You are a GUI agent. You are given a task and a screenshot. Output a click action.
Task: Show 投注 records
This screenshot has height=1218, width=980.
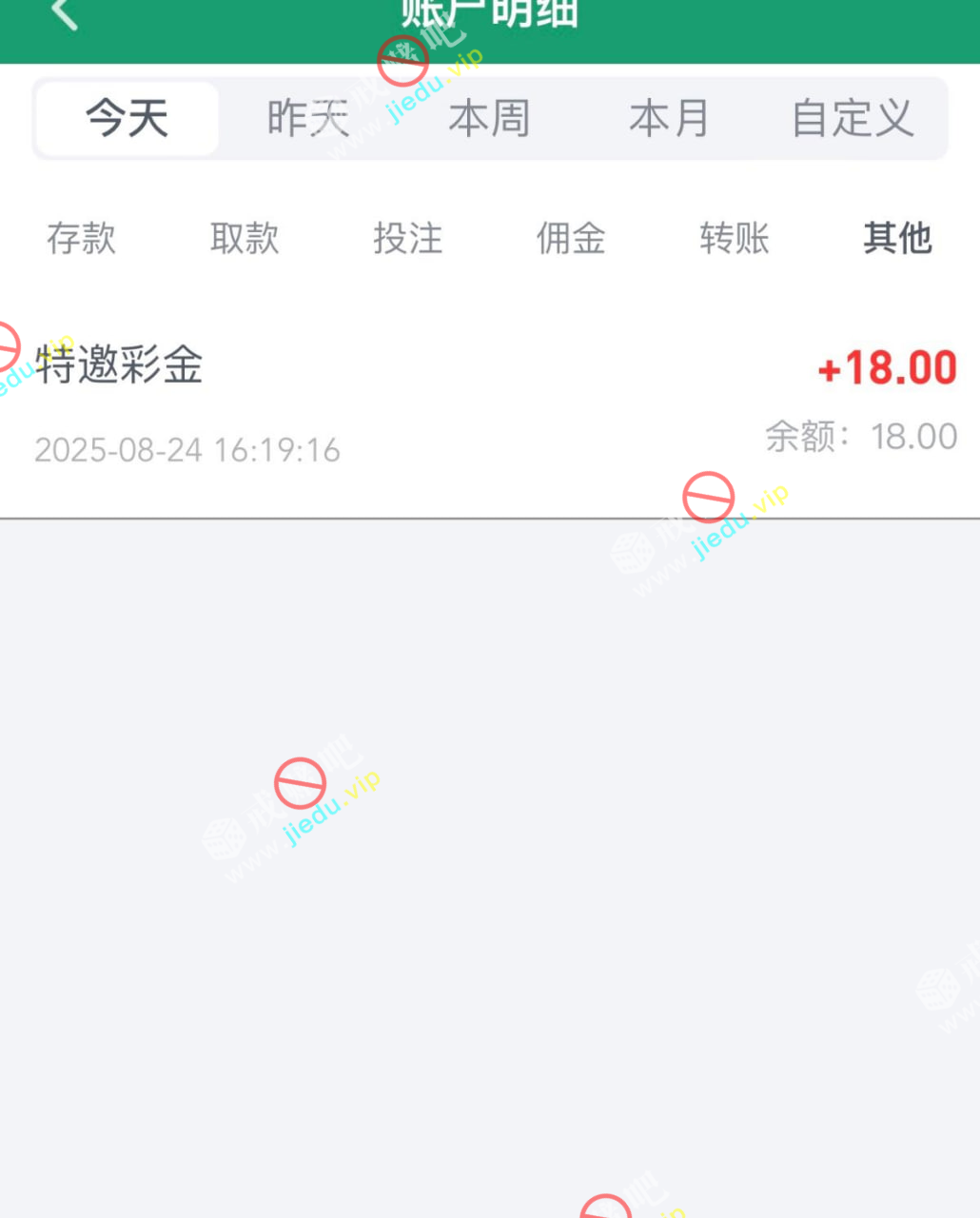(x=408, y=238)
